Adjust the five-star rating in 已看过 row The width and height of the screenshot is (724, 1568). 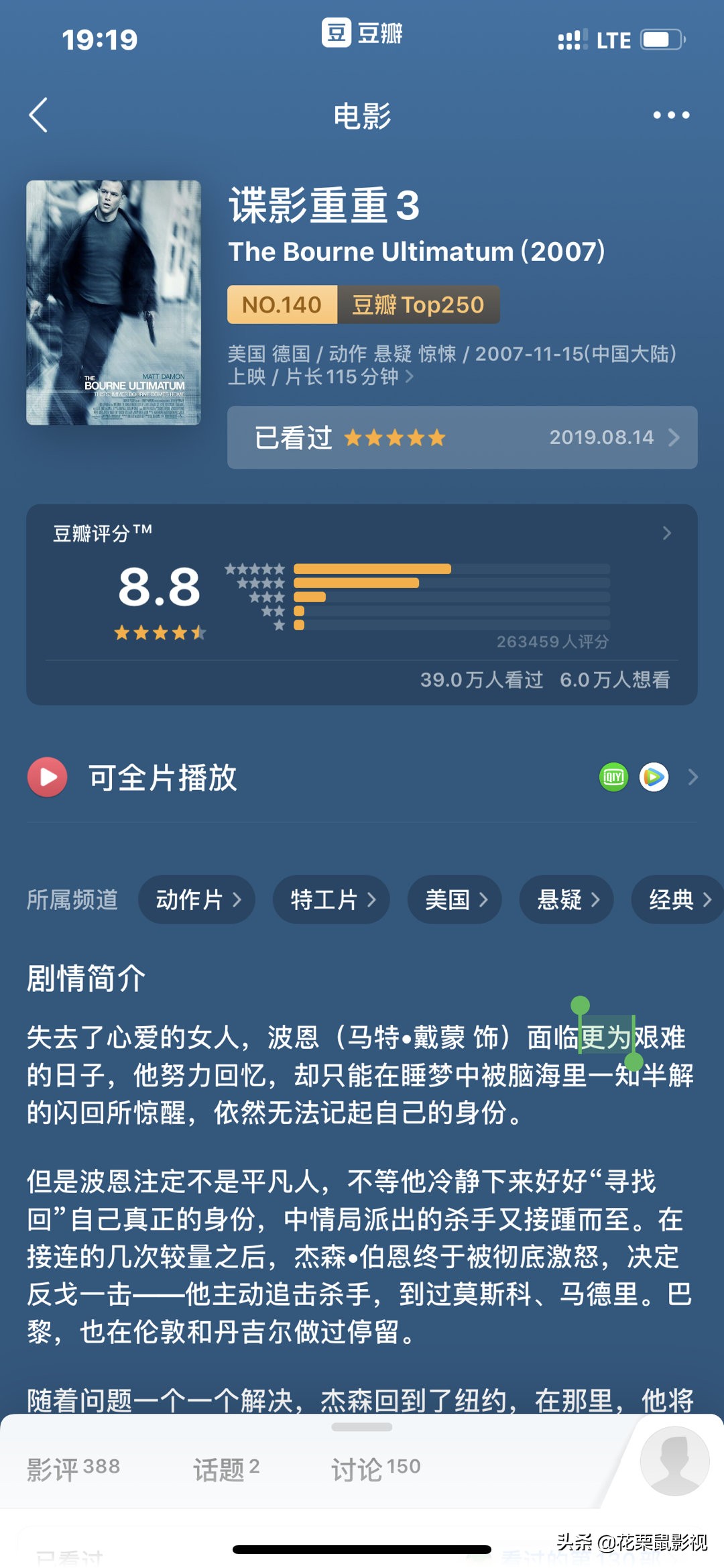tap(396, 437)
